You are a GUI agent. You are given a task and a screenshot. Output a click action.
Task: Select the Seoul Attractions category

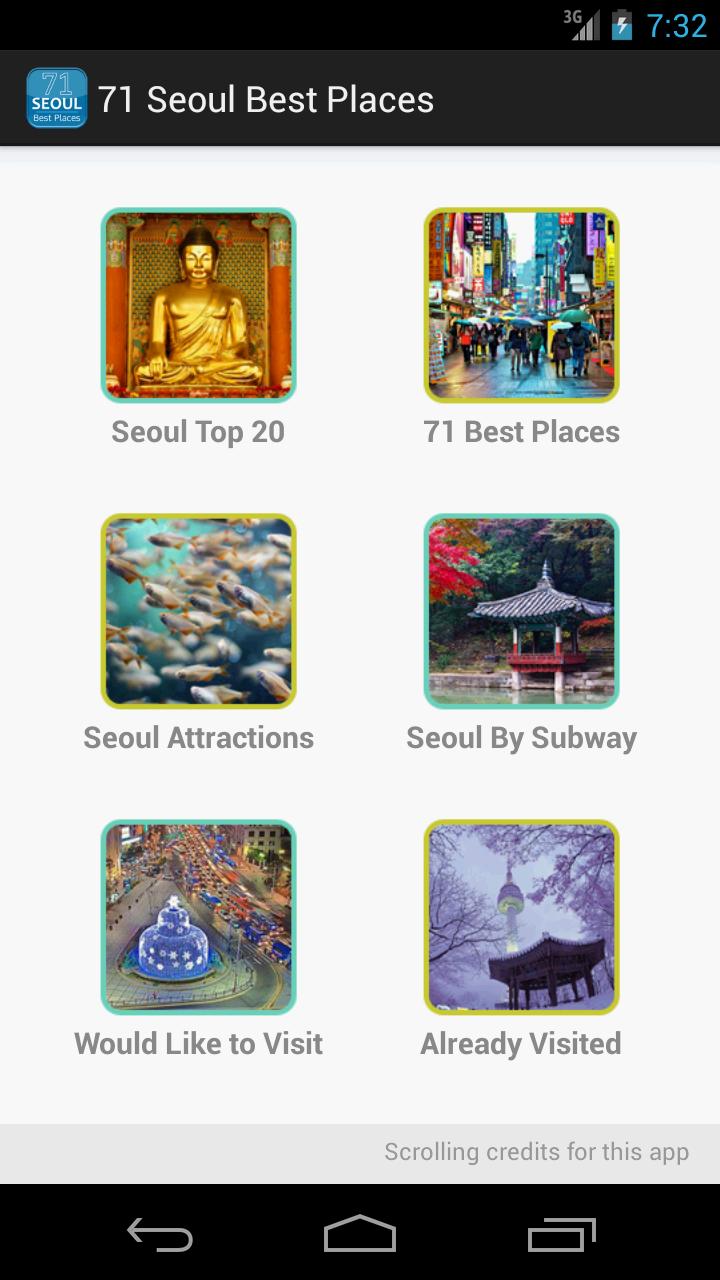(198, 737)
